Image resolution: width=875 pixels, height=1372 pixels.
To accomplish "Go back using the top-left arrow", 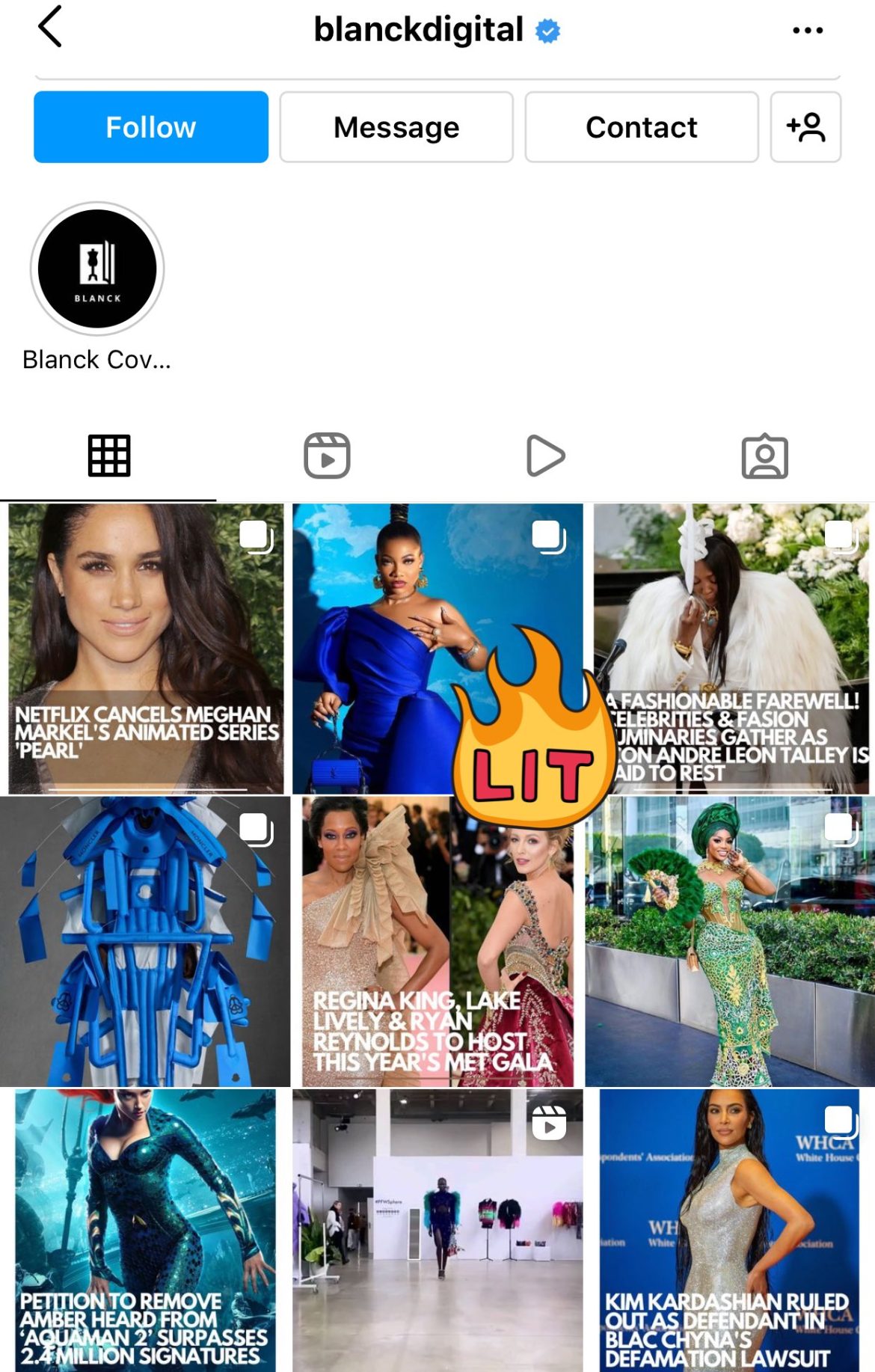I will (49, 27).
